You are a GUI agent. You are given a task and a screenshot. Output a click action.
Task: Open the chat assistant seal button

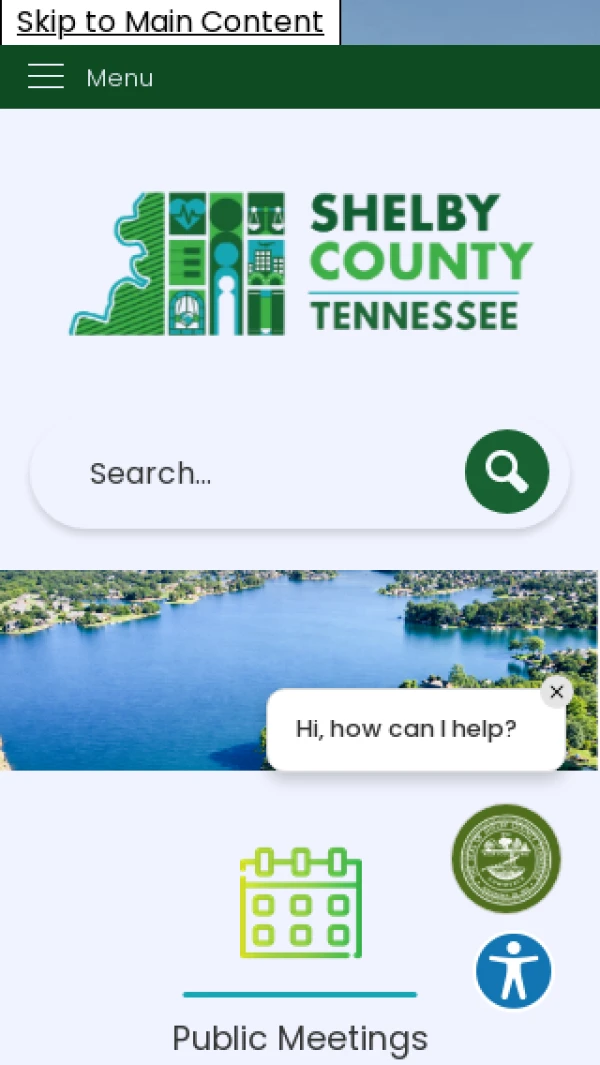506,858
